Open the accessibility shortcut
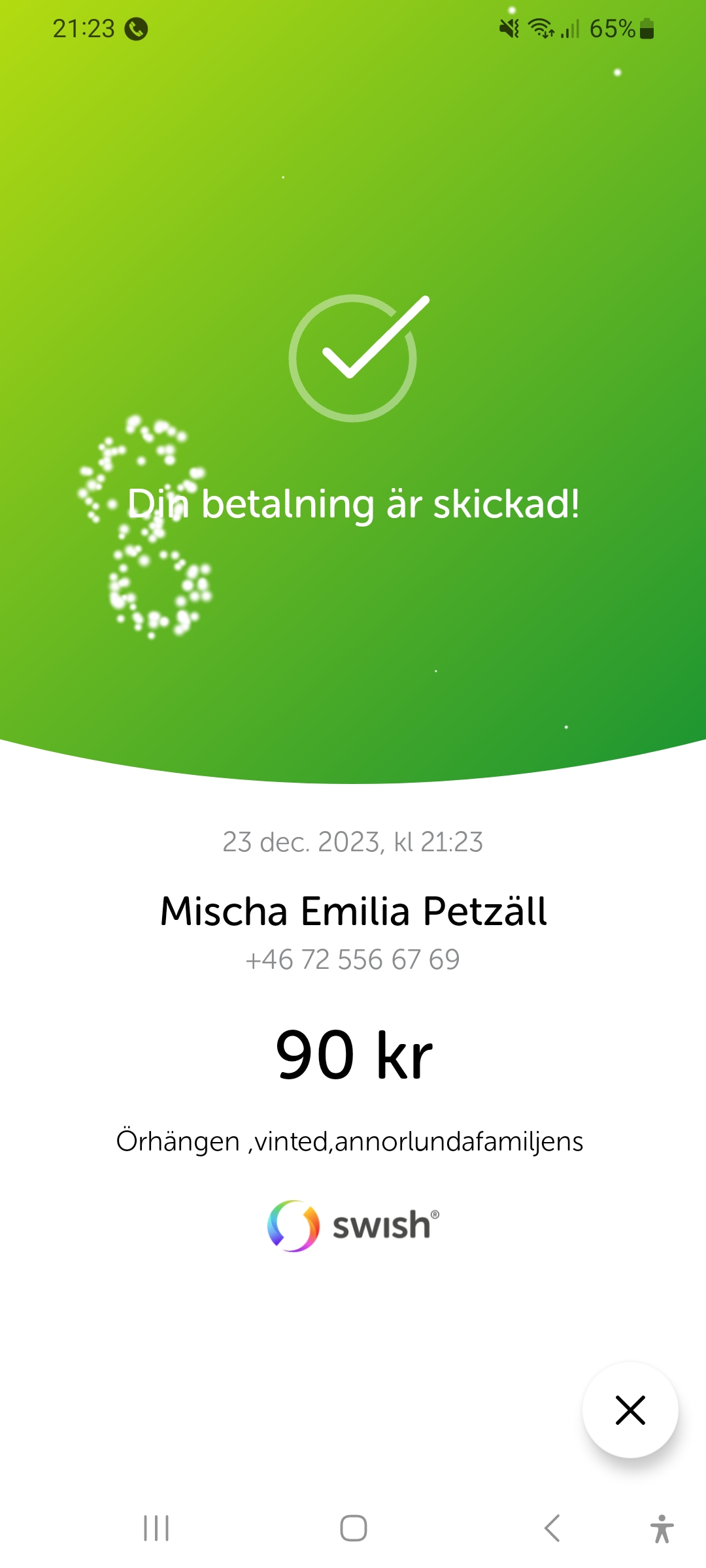The image size is (706, 1568). 662,1529
